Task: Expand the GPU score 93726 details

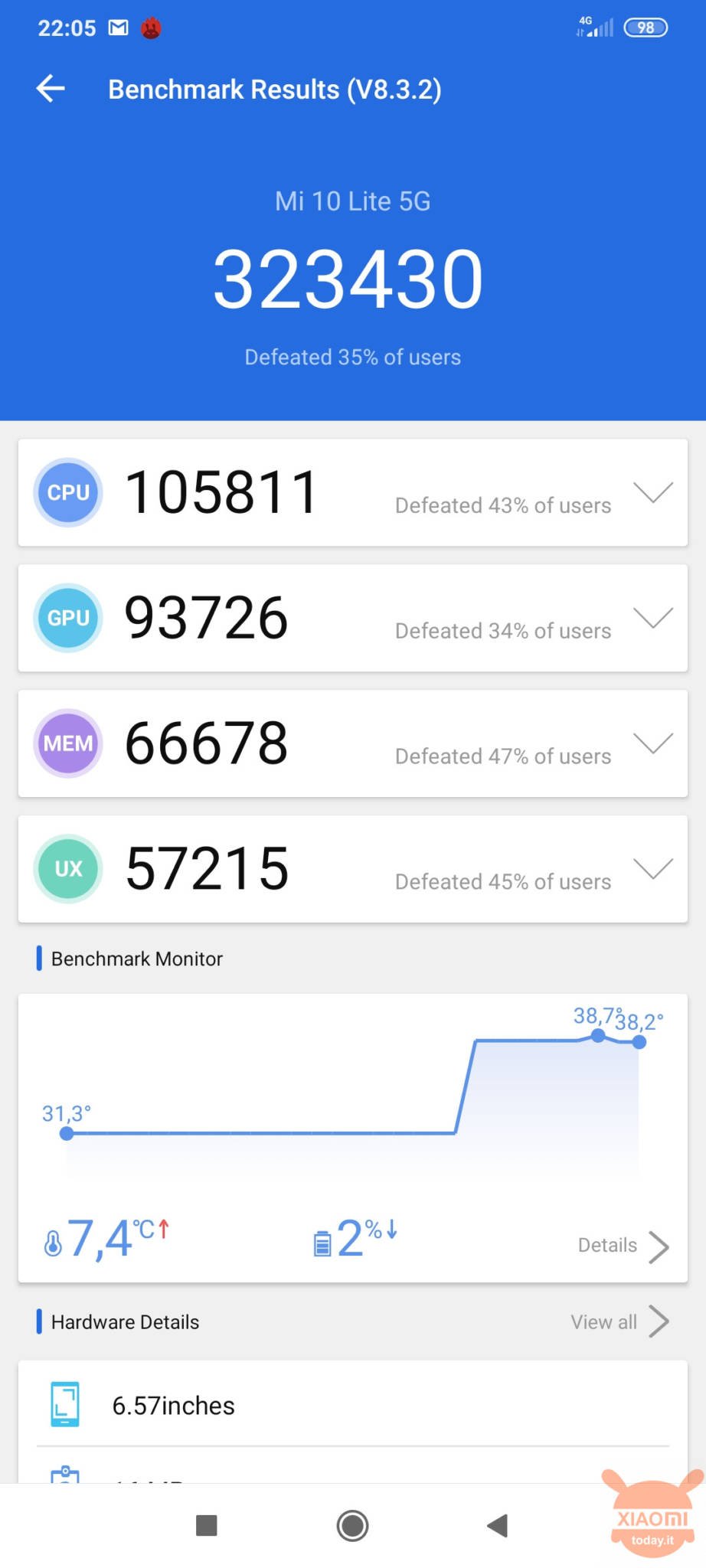Action: pyautogui.click(x=653, y=618)
